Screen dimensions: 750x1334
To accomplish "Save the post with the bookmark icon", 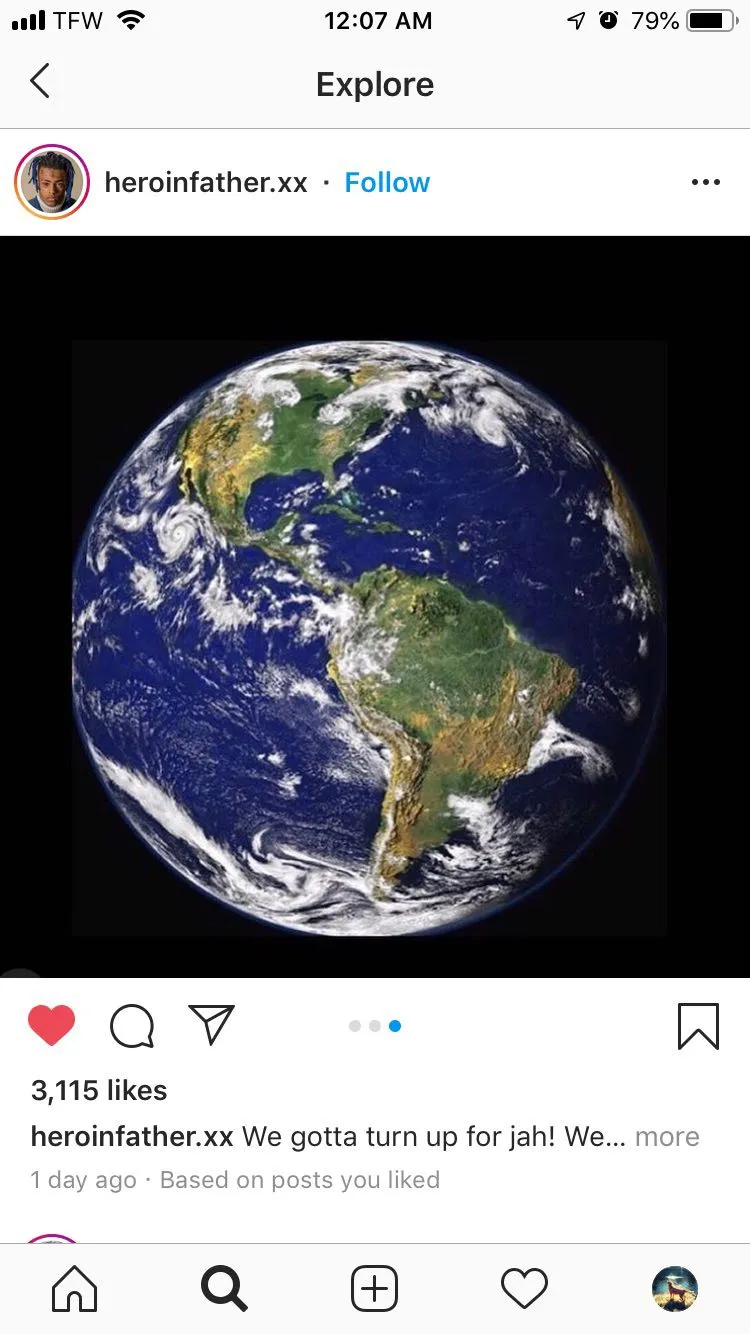I will [x=698, y=1026].
